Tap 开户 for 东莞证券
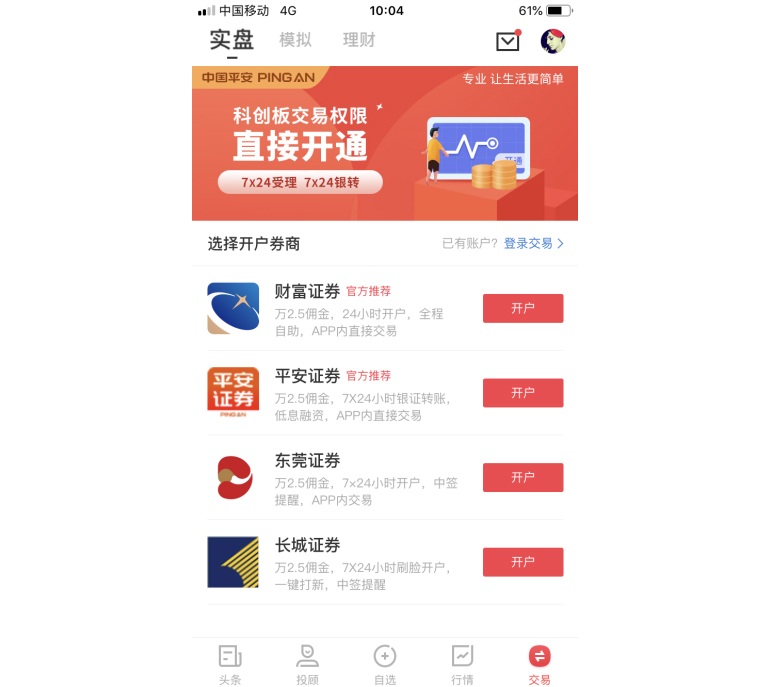 523,477
